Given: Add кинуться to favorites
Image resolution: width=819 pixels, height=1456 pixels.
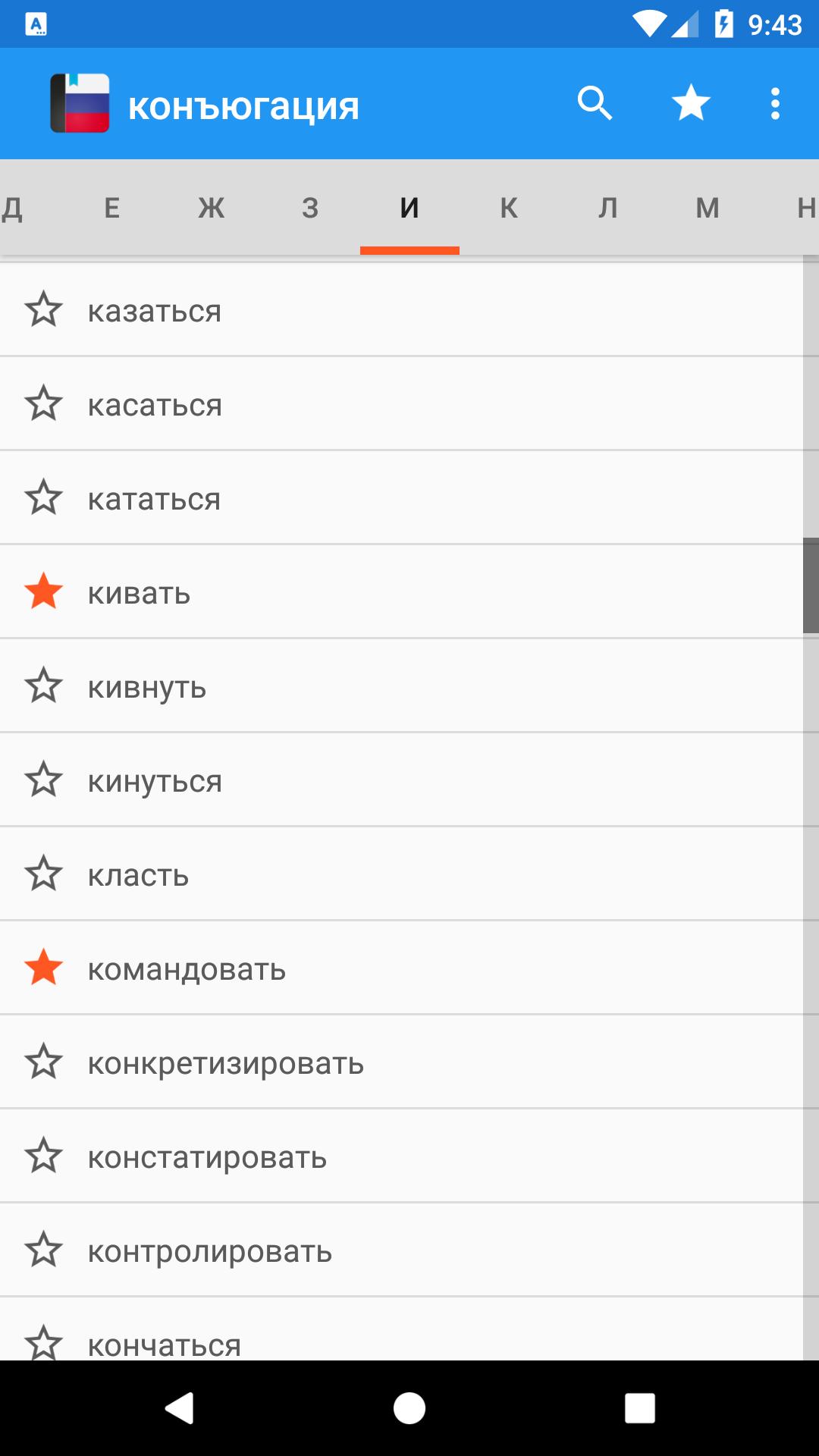Looking at the screenshot, I should coord(43,780).
